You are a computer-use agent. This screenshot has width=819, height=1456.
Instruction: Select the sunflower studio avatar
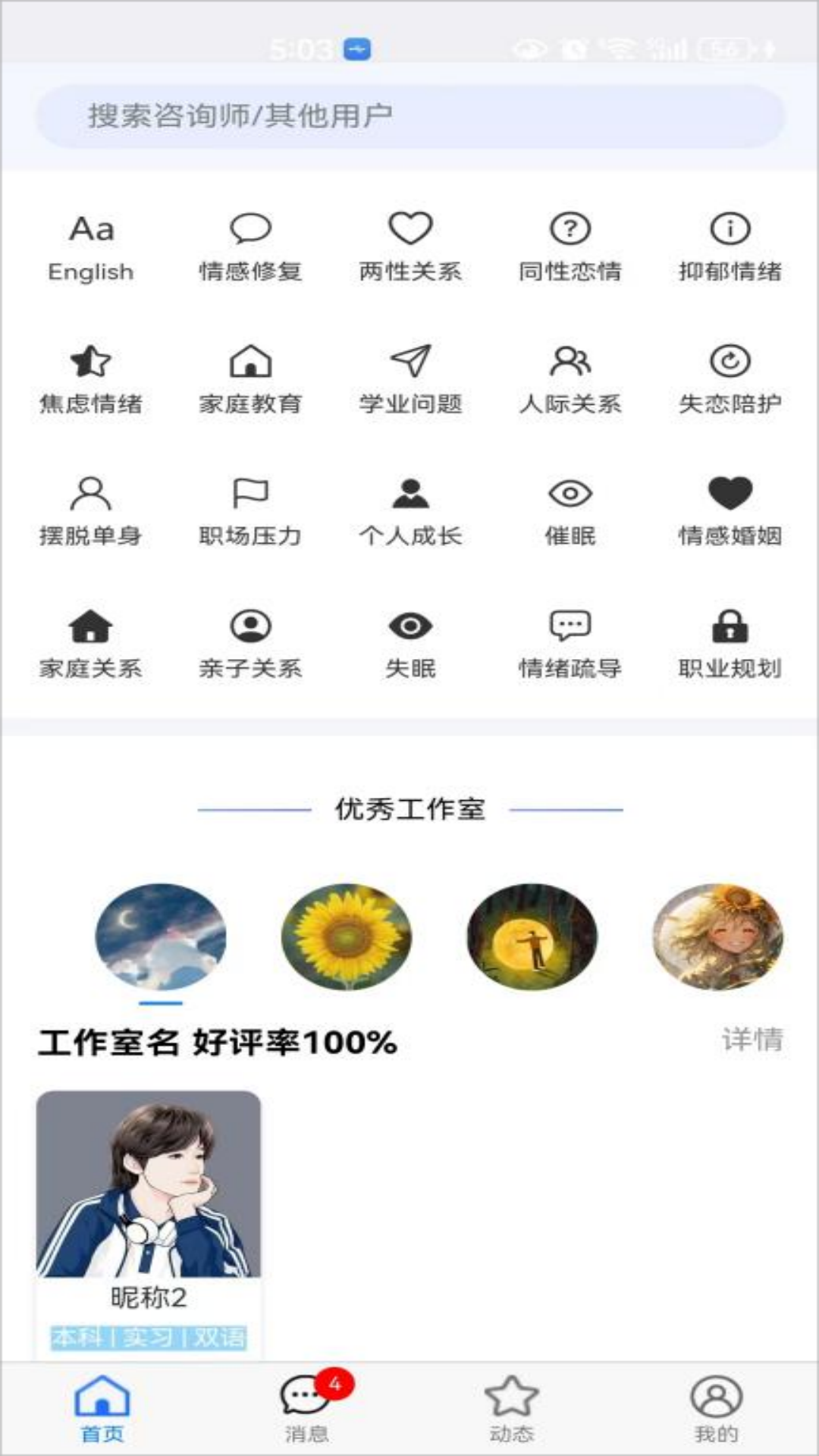347,937
